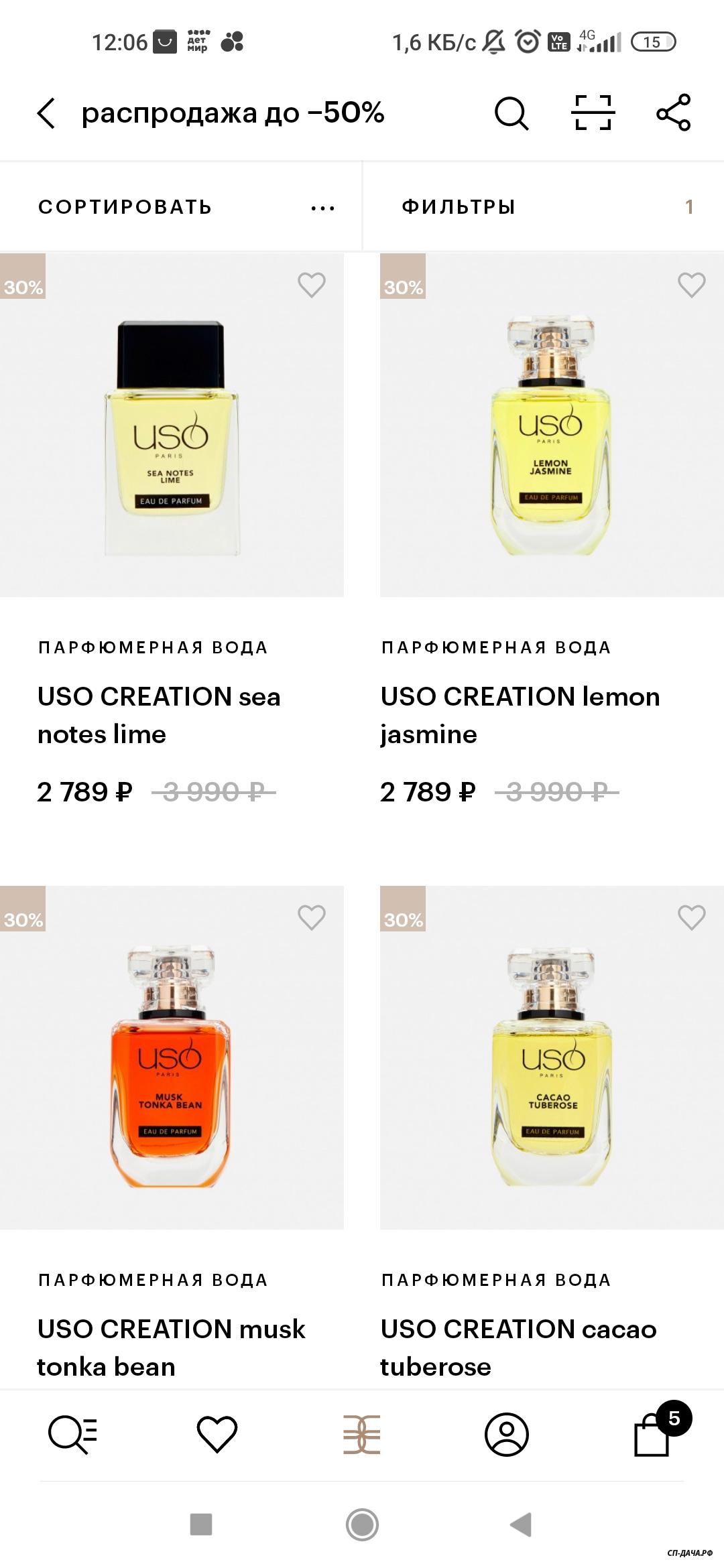Go back from the sale page

click(46, 113)
